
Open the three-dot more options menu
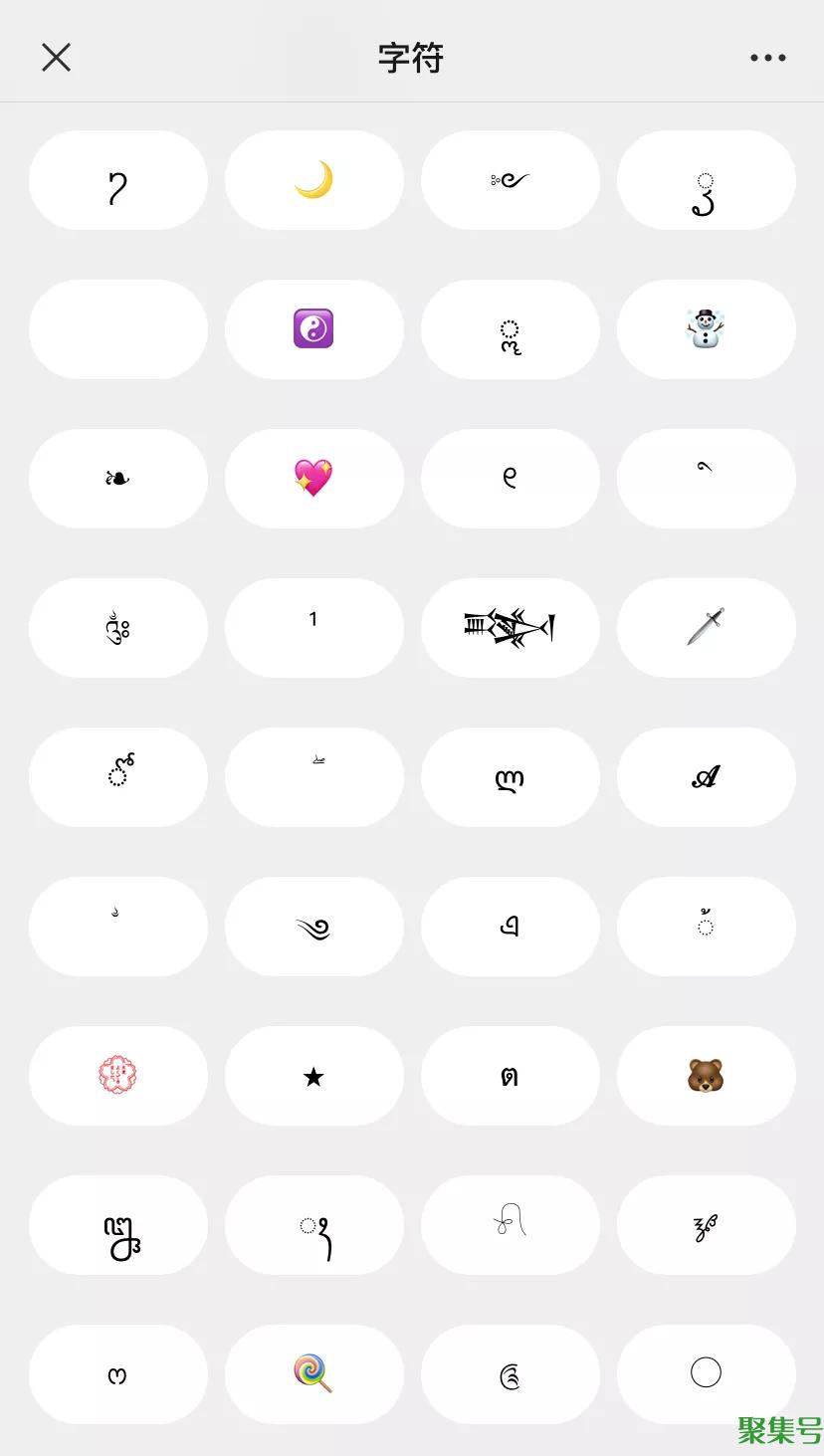pyautogui.click(x=767, y=58)
